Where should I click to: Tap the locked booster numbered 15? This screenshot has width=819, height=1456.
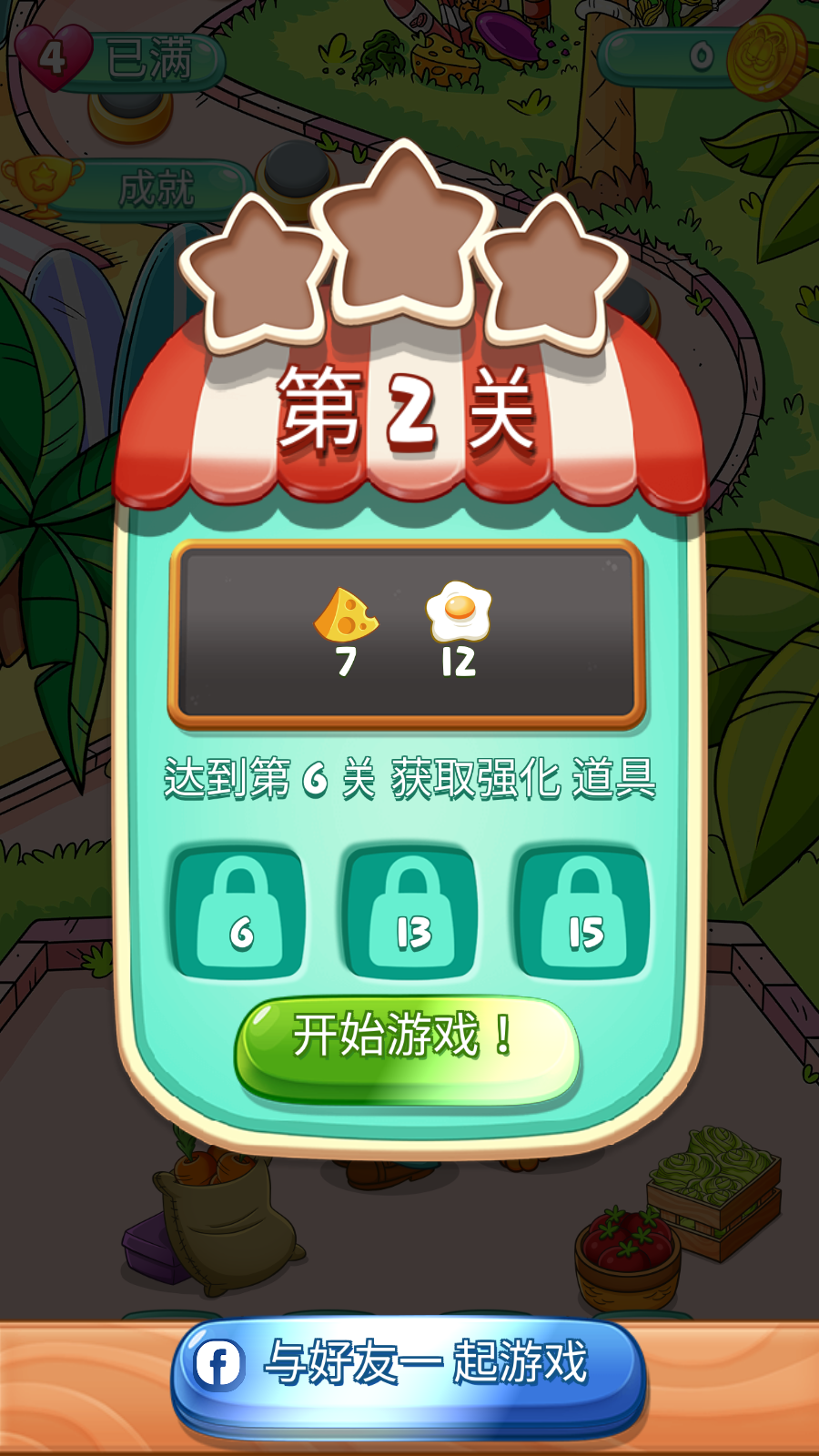(582, 913)
